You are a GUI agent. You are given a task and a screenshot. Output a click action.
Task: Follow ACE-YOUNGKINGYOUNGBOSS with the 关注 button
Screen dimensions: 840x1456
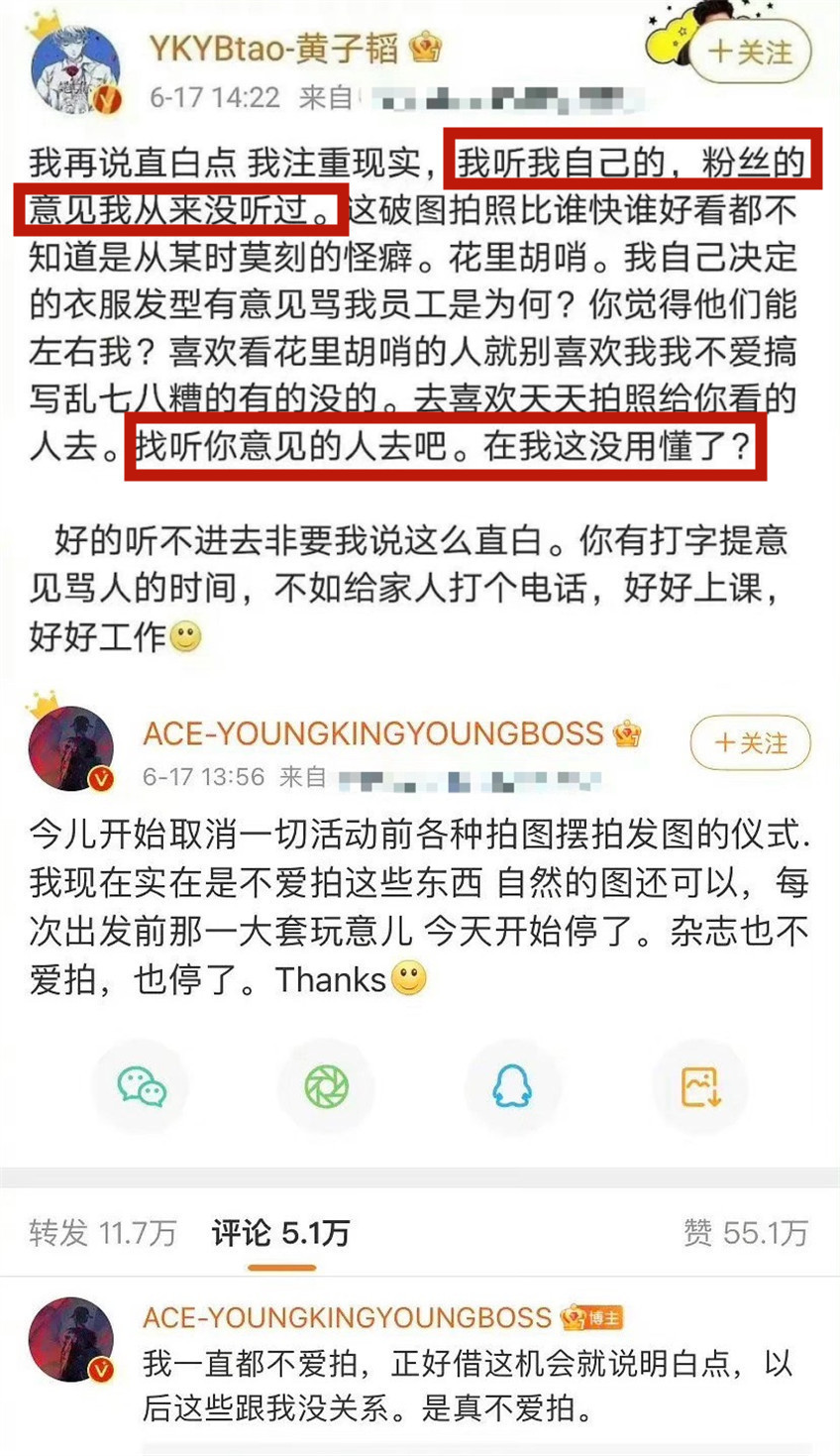tap(750, 743)
